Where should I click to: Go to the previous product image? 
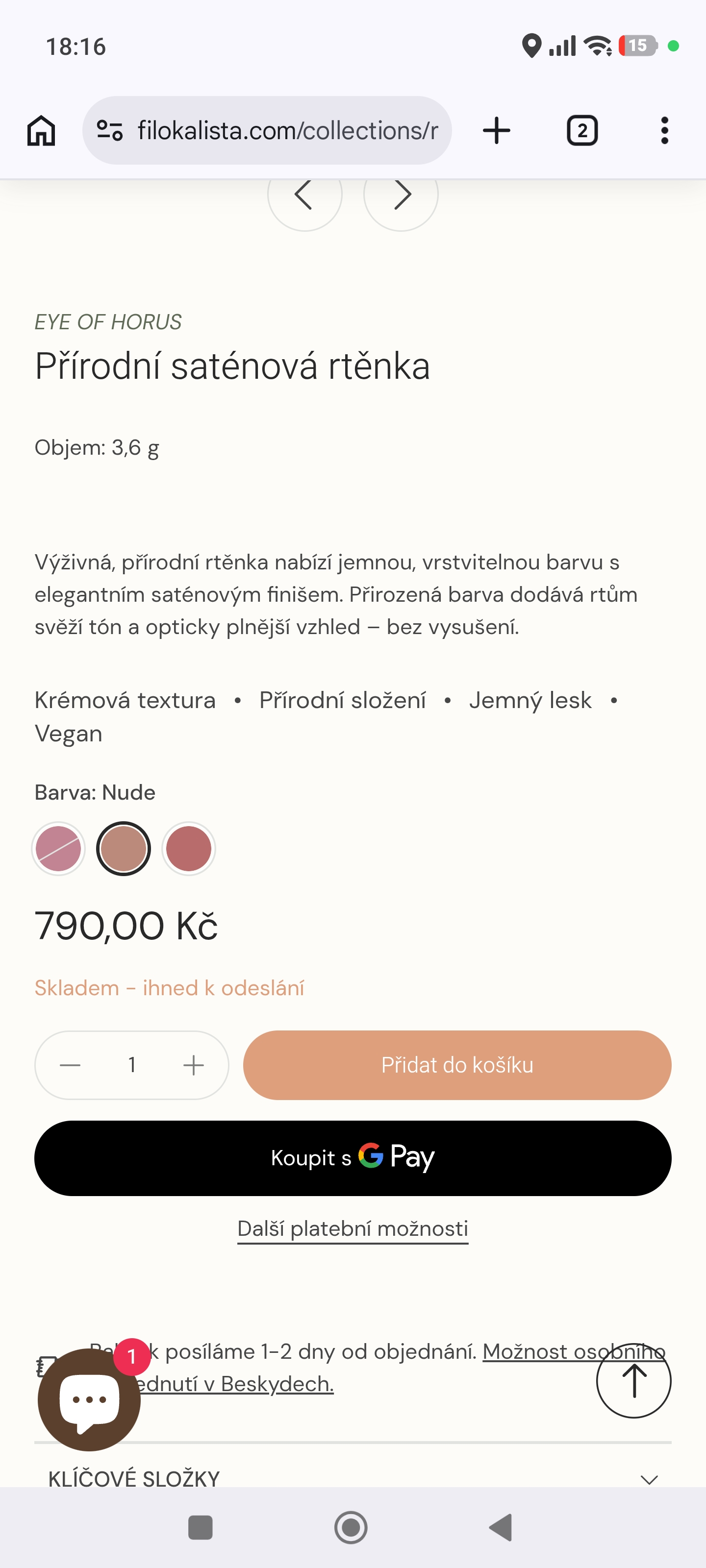[304, 196]
